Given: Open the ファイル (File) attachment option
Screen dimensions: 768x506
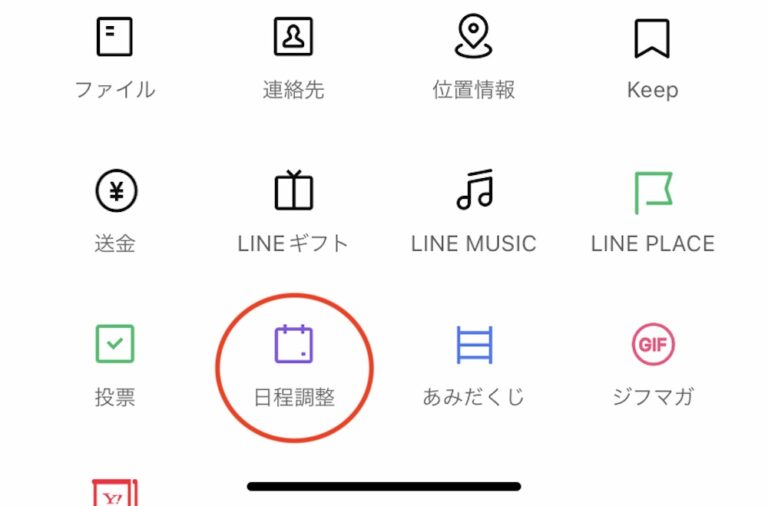Looking at the screenshot, I should 114,40.
